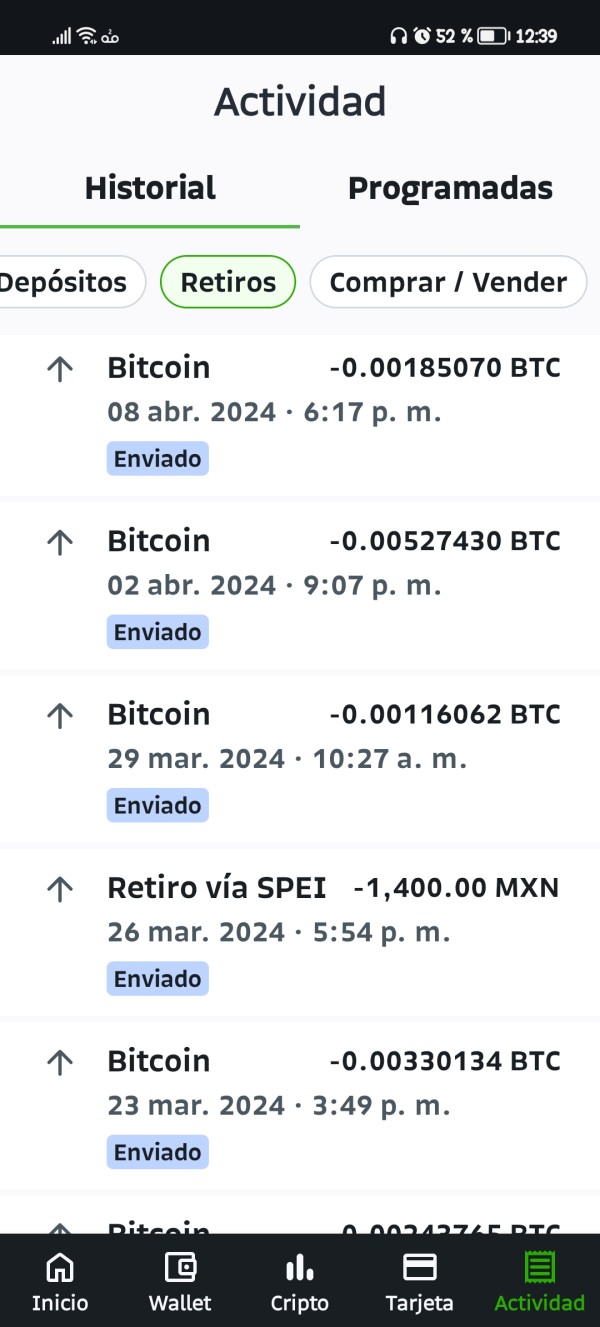Filter by Comprar / Vender
The image size is (600, 1327).
coord(447,282)
